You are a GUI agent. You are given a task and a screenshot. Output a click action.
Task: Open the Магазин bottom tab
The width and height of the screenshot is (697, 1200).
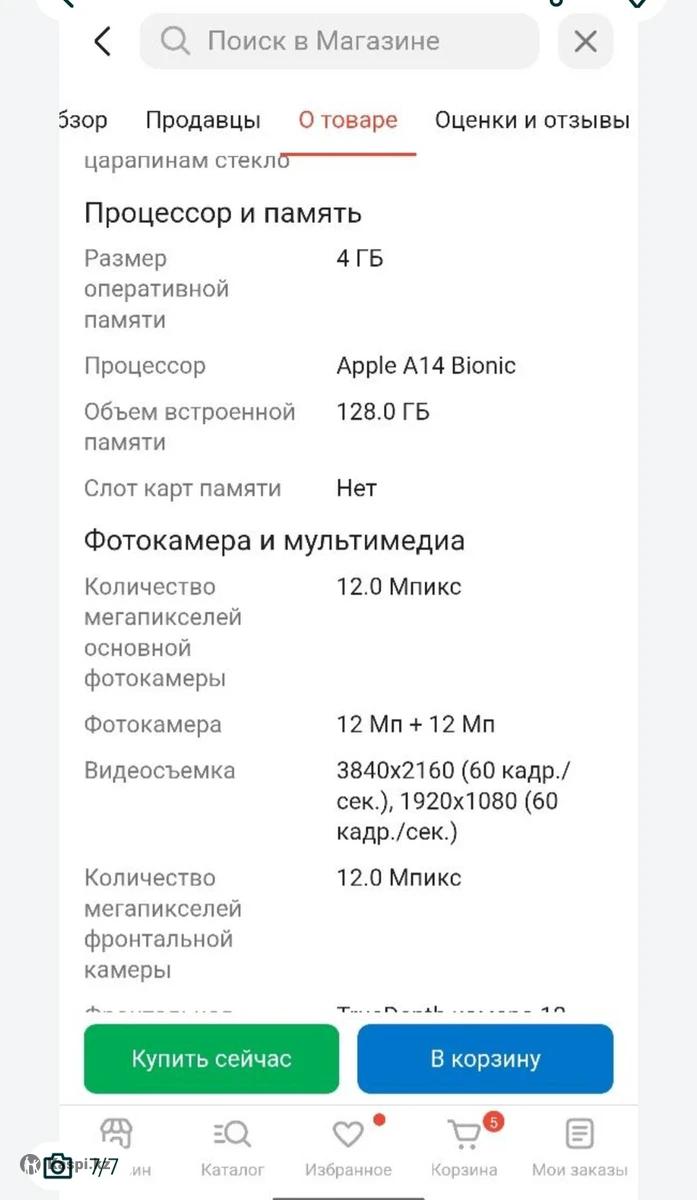pos(117,1146)
